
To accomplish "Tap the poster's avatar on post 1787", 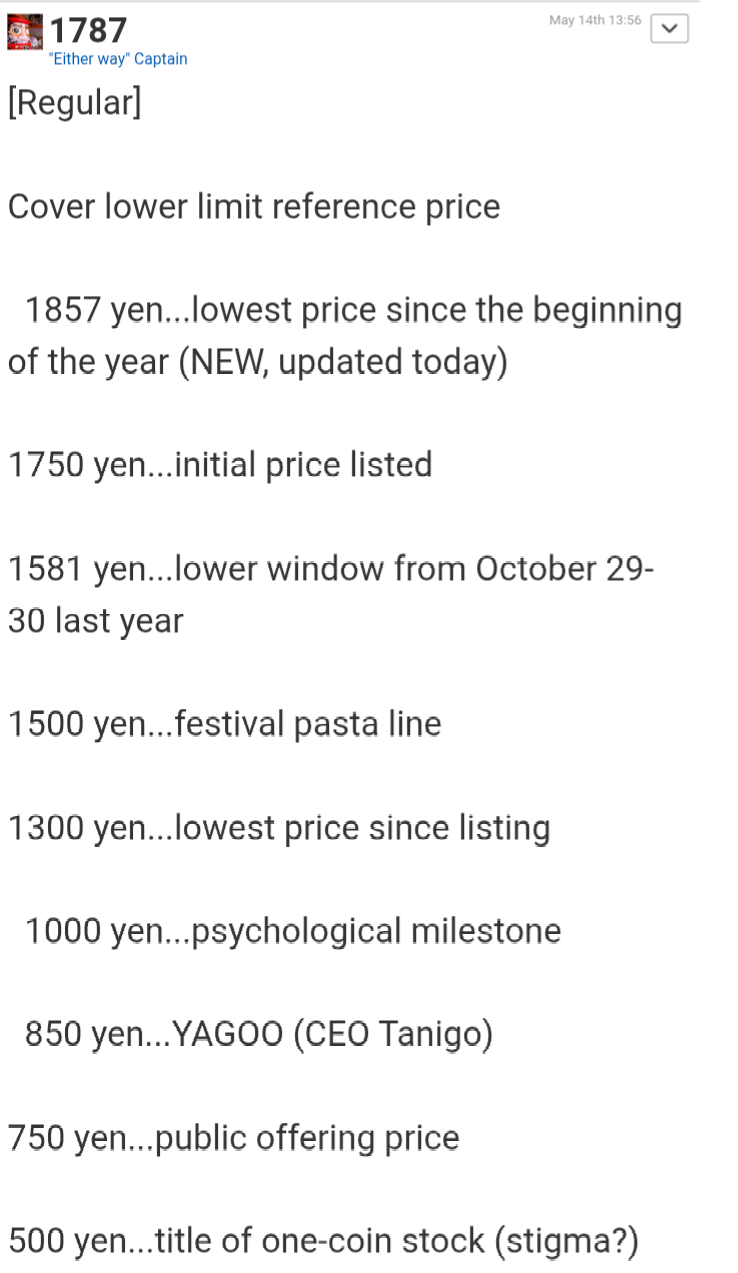I will click(23, 32).
